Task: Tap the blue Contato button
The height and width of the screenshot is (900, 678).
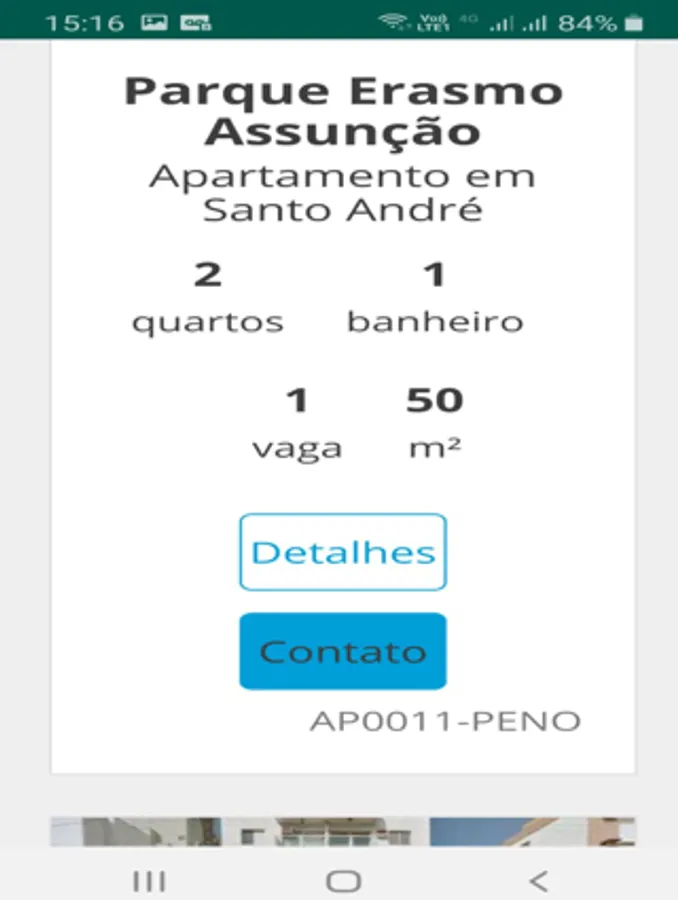Action: pos(342,652)
